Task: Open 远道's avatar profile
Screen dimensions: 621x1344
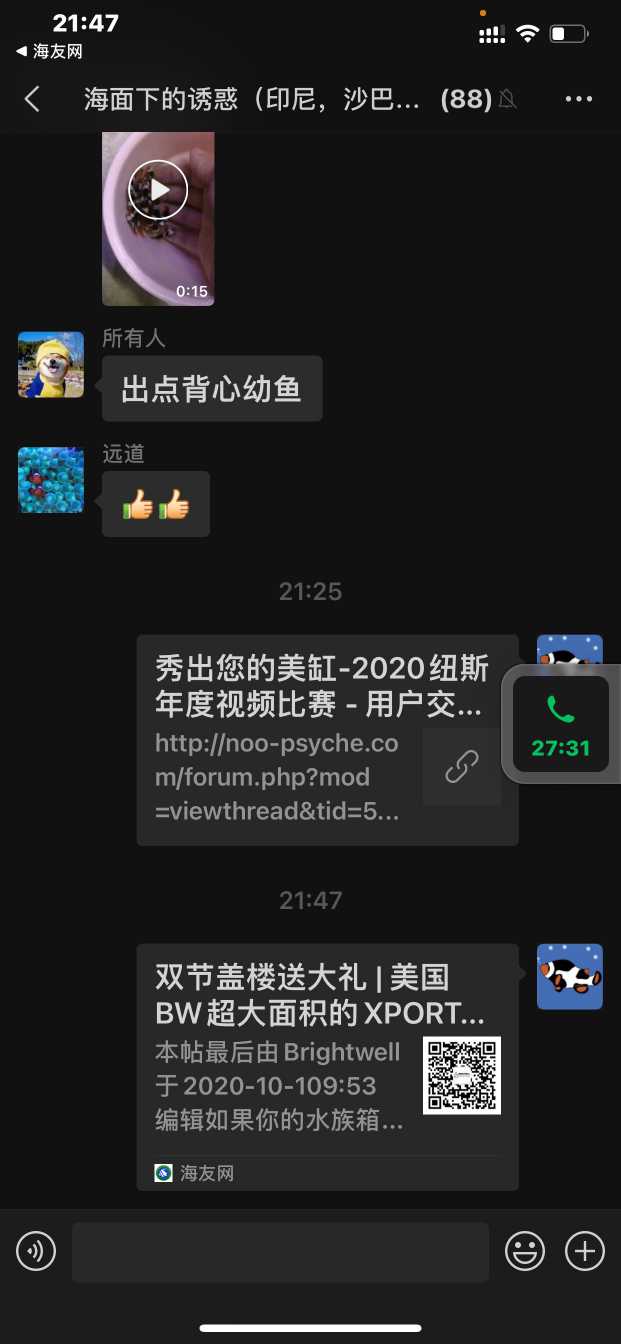Action: [x=51, y=480]
